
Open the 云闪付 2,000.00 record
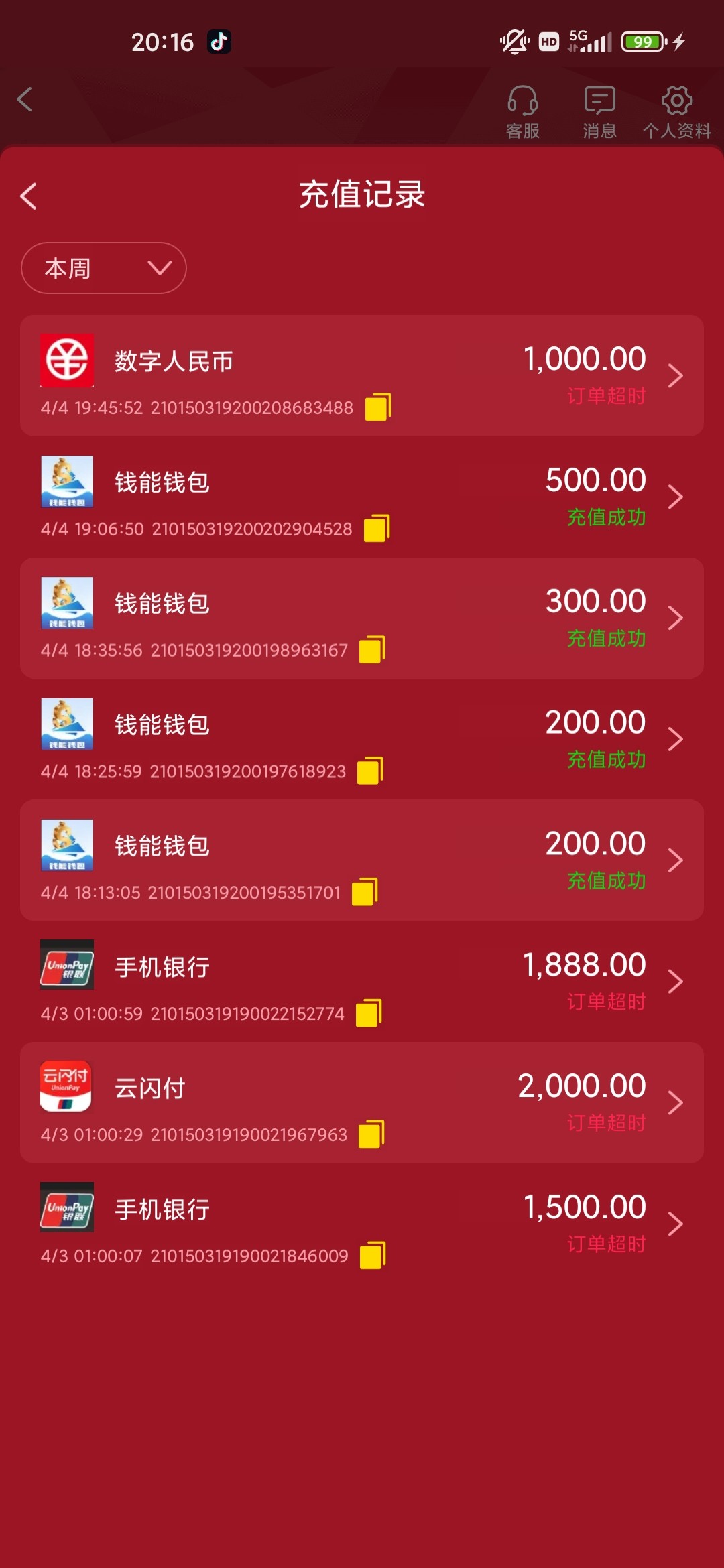coord(362,1103)
